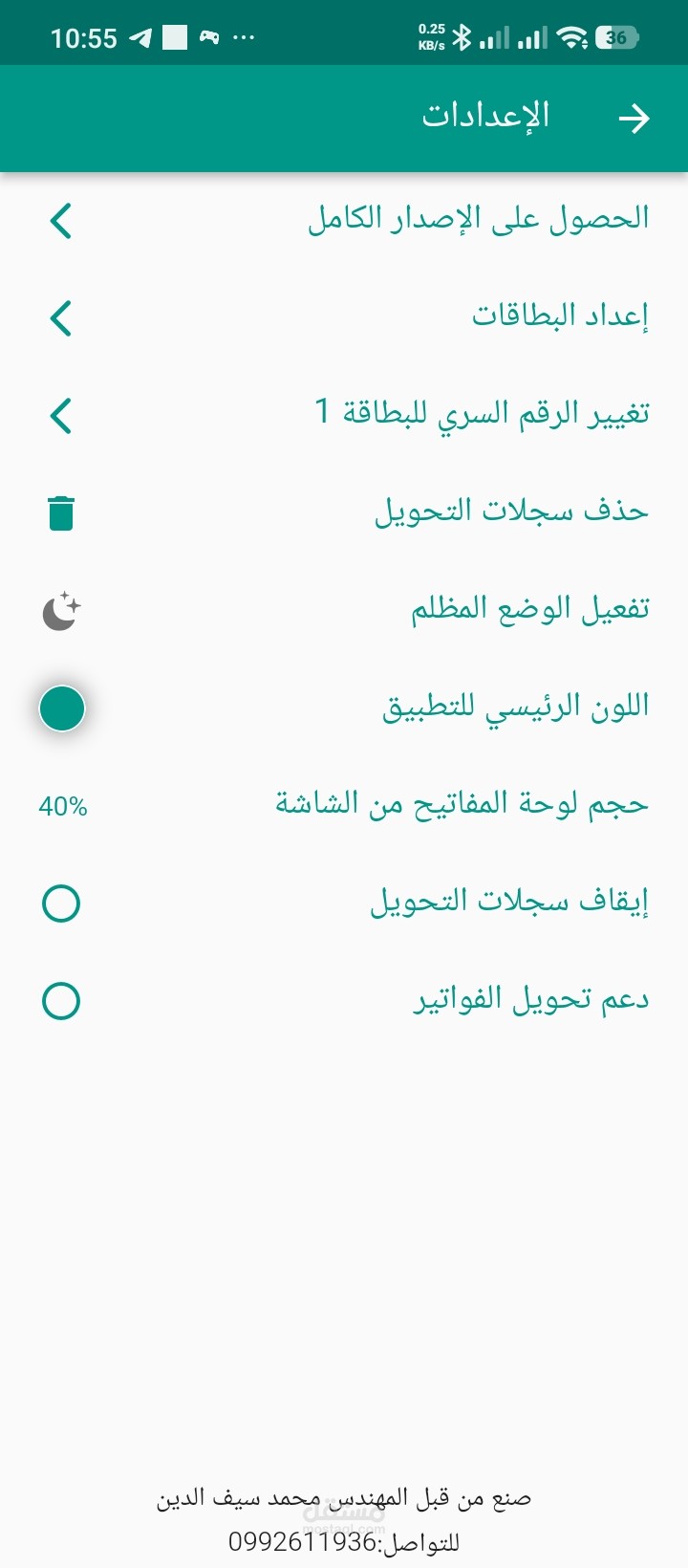This screenshot has width=688, height=1568.
Task: Open تغيير الرقم السري للبطاقة 1
Action: [x=483, y=414]
